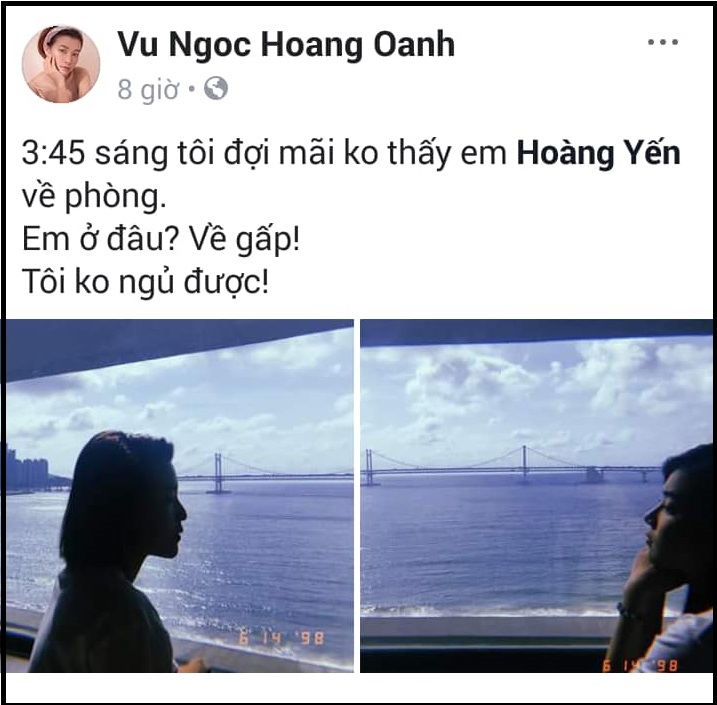Image resolution: width=717 pixels, height=705 pixels.
Task: Open tagged profile Hoàng Yến
Action: tap(598, 153)
